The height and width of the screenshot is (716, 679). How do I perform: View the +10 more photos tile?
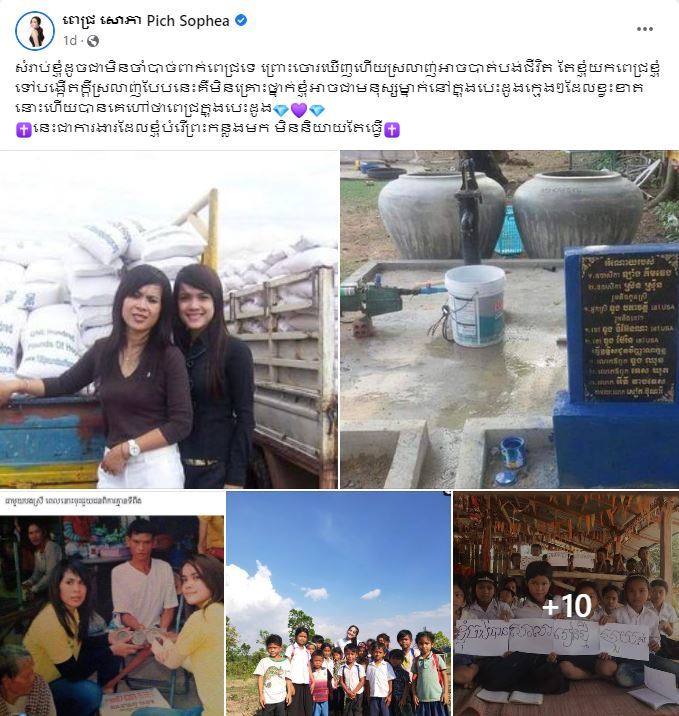(565, 603)
